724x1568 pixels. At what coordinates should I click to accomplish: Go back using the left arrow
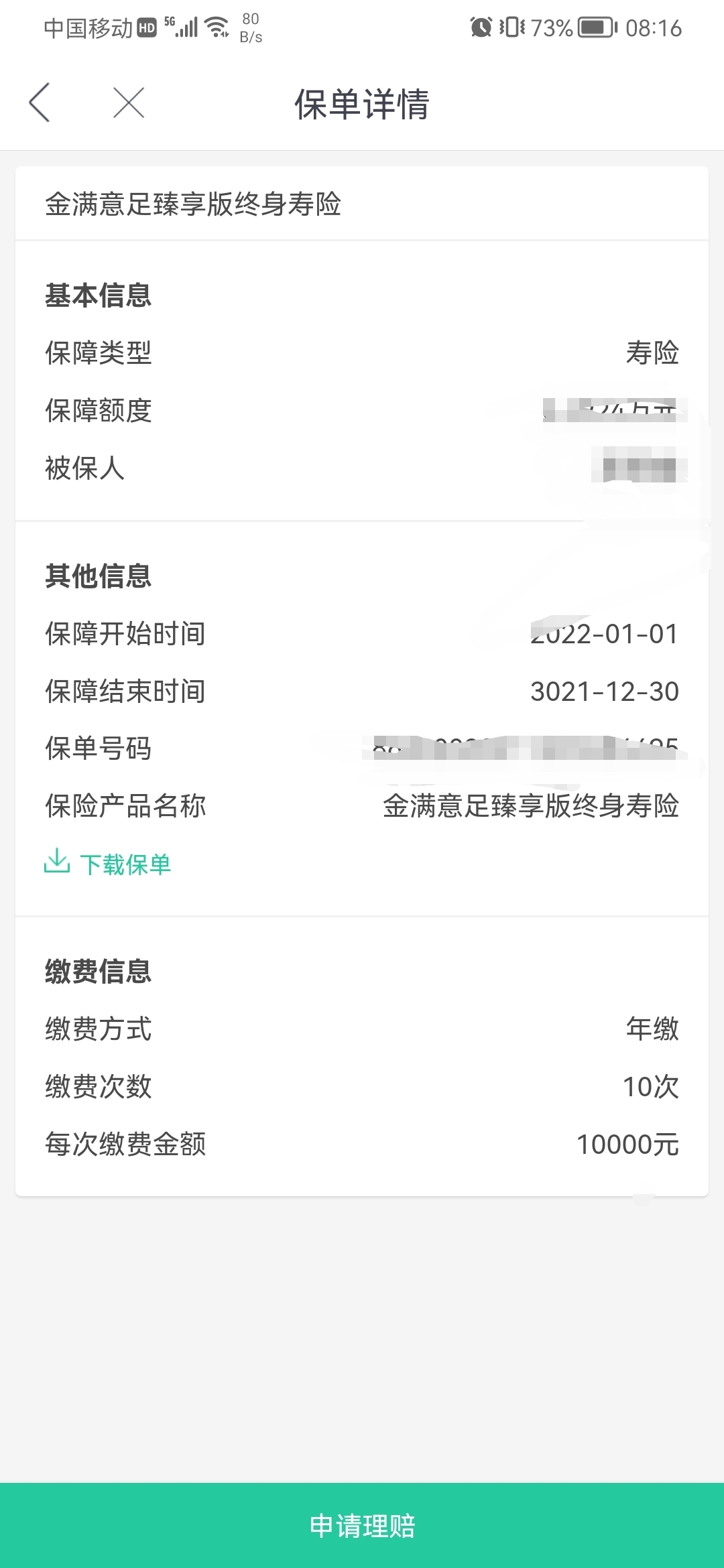click(40, 103)
